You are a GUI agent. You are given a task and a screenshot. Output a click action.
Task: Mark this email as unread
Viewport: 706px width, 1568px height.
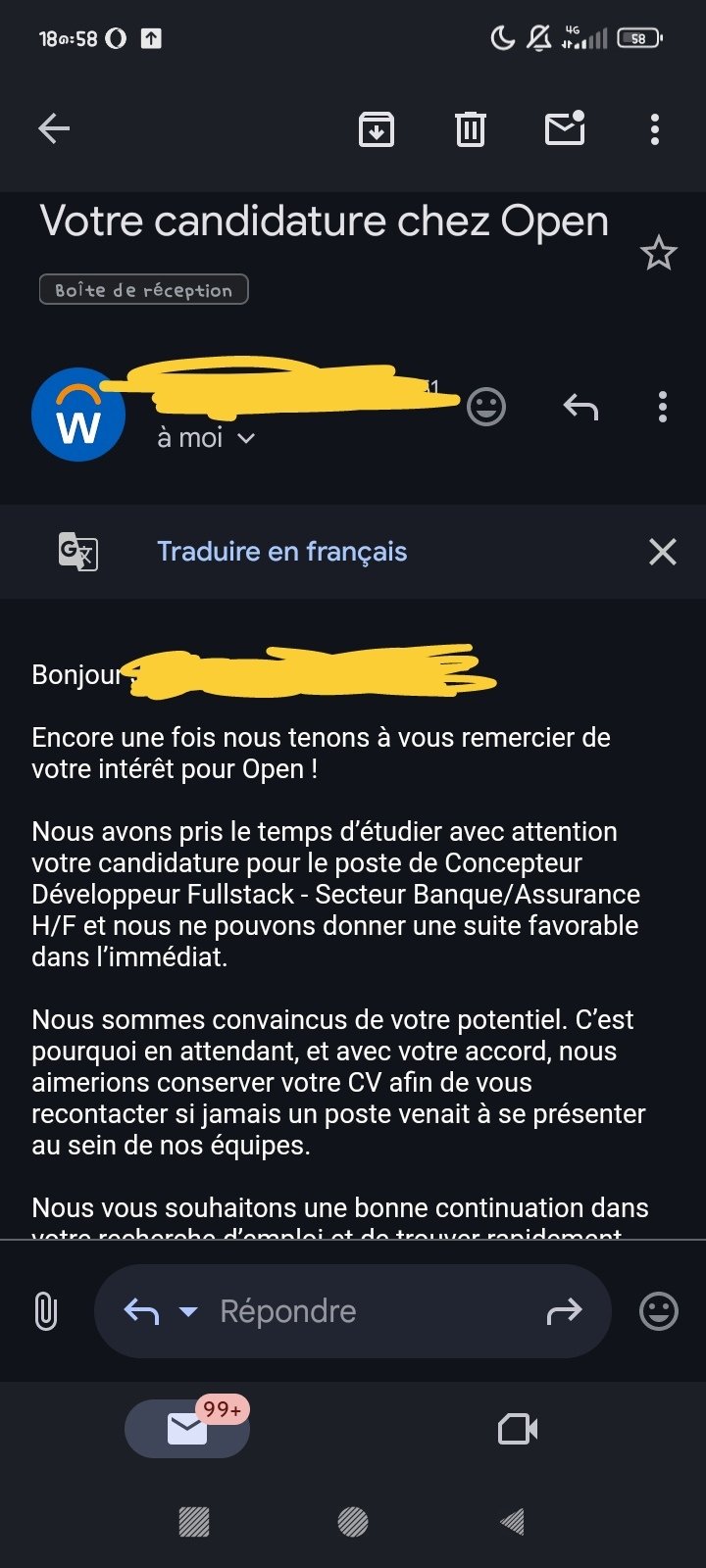point(565,127)
